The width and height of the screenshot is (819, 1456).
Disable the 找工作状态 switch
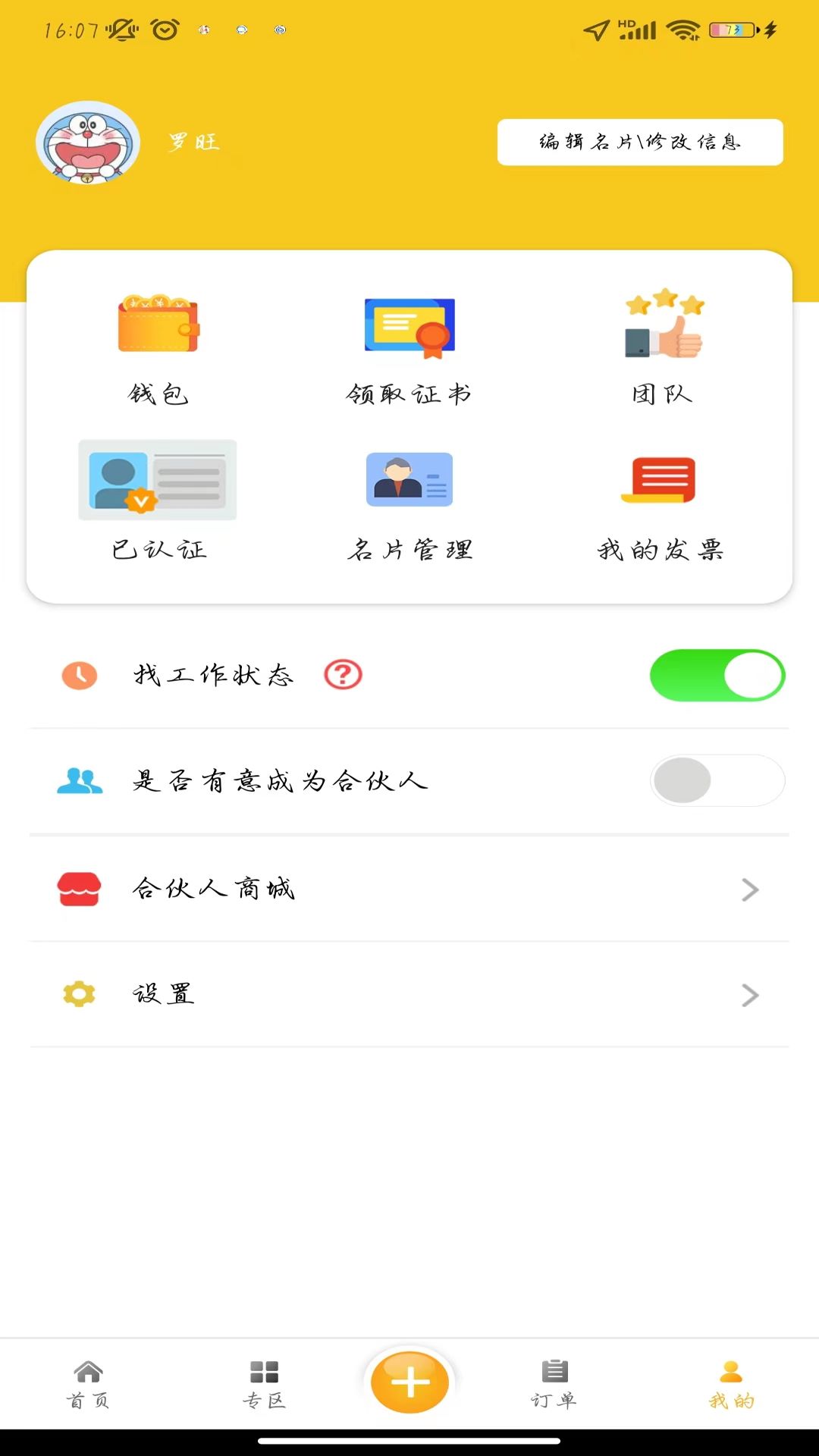tap(717, 675)
